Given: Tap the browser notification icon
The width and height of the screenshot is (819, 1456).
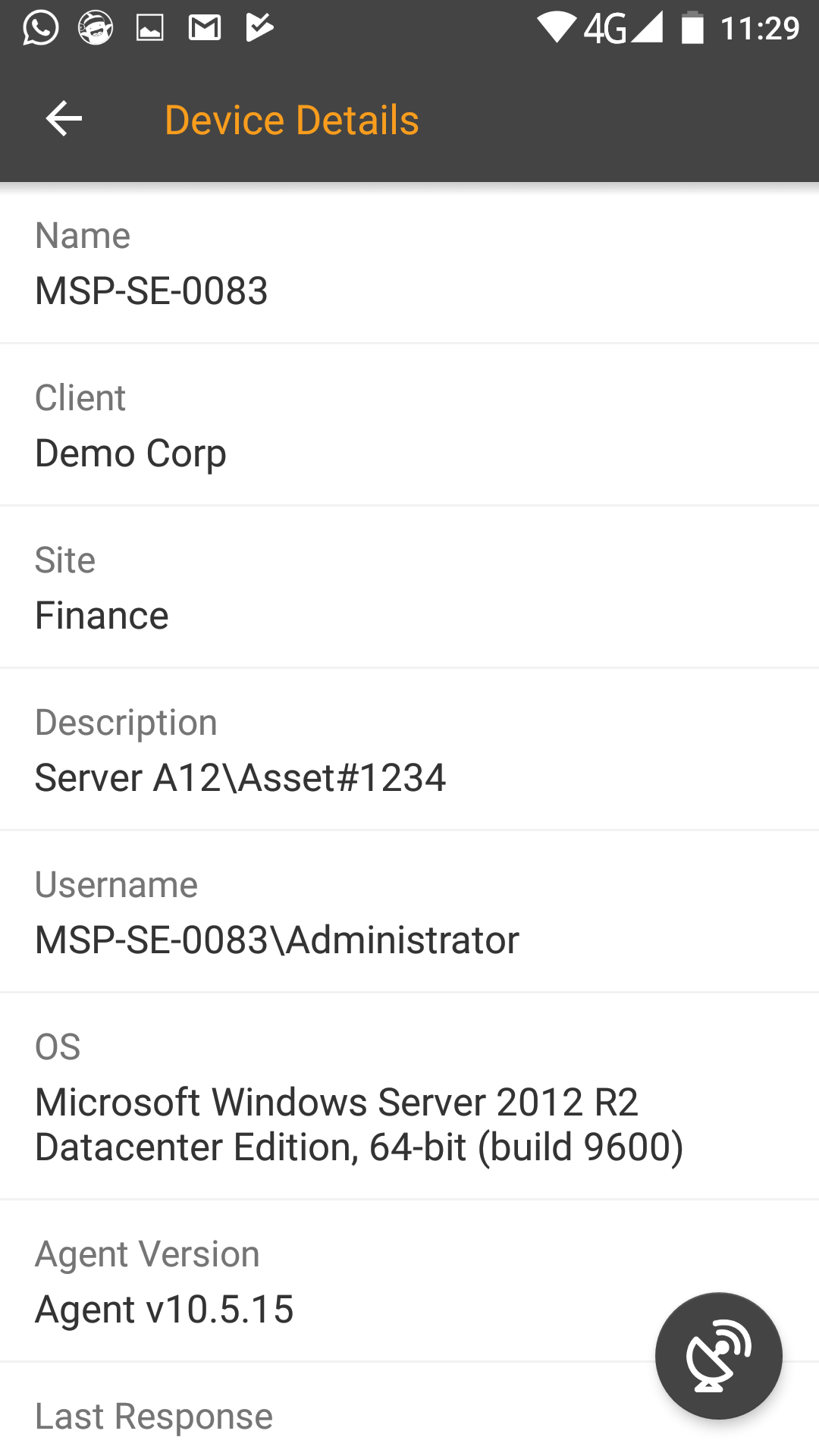Looking at the screenshot, I should pos(94,27).
